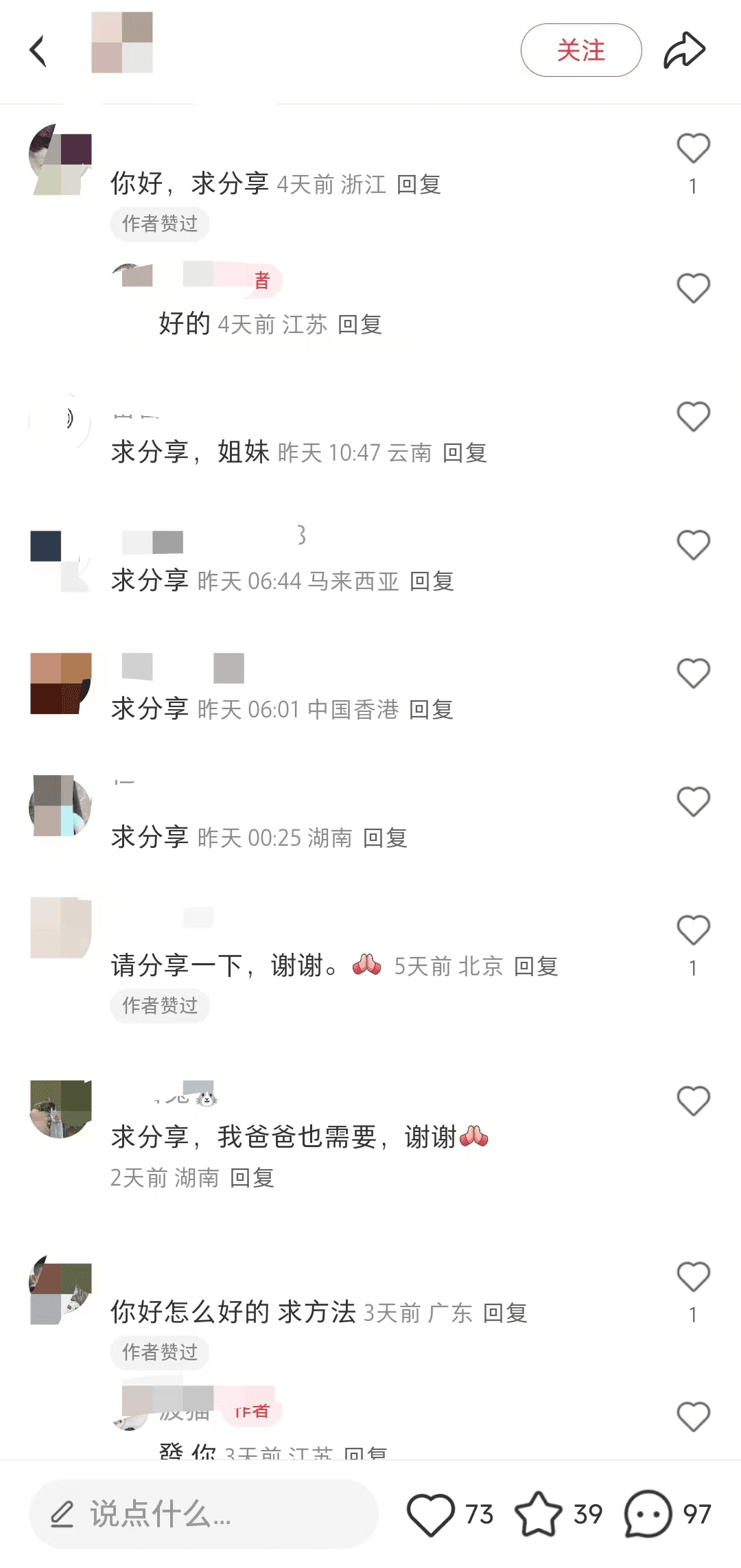
Task: Like the comment from 马来西亚
Action: tap(693, 545)
